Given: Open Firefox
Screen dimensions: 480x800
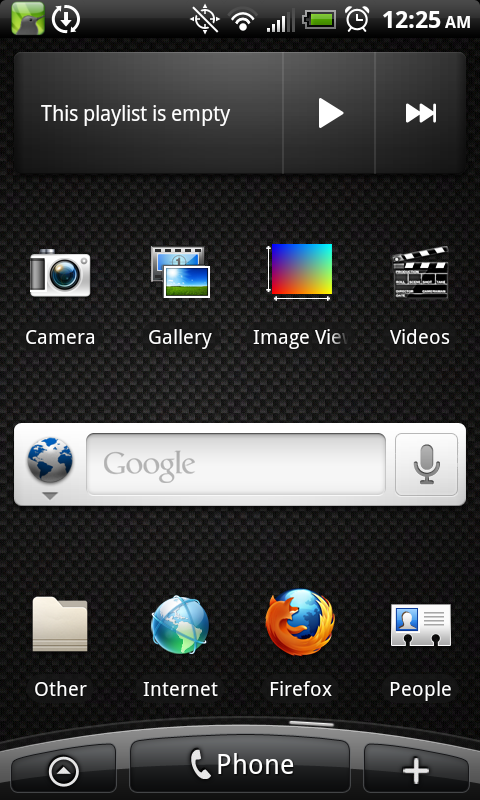Looking at the screenshot, I should 300,644.
